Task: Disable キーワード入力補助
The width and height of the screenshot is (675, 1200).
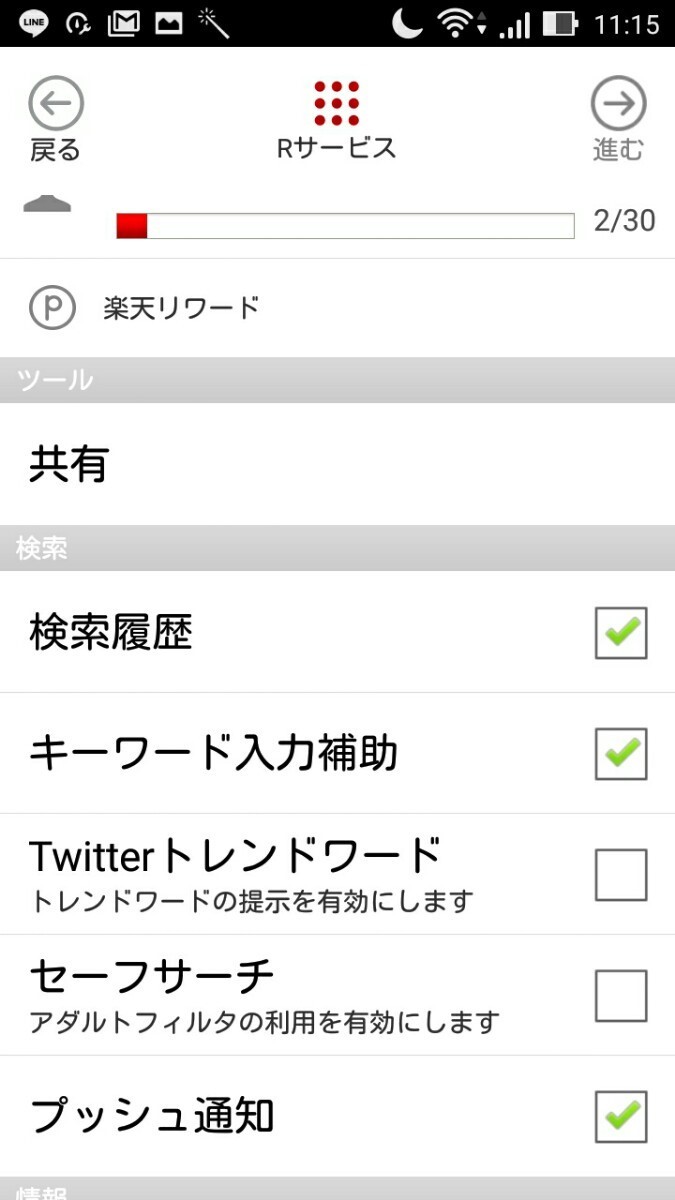Action: point(621,754)
